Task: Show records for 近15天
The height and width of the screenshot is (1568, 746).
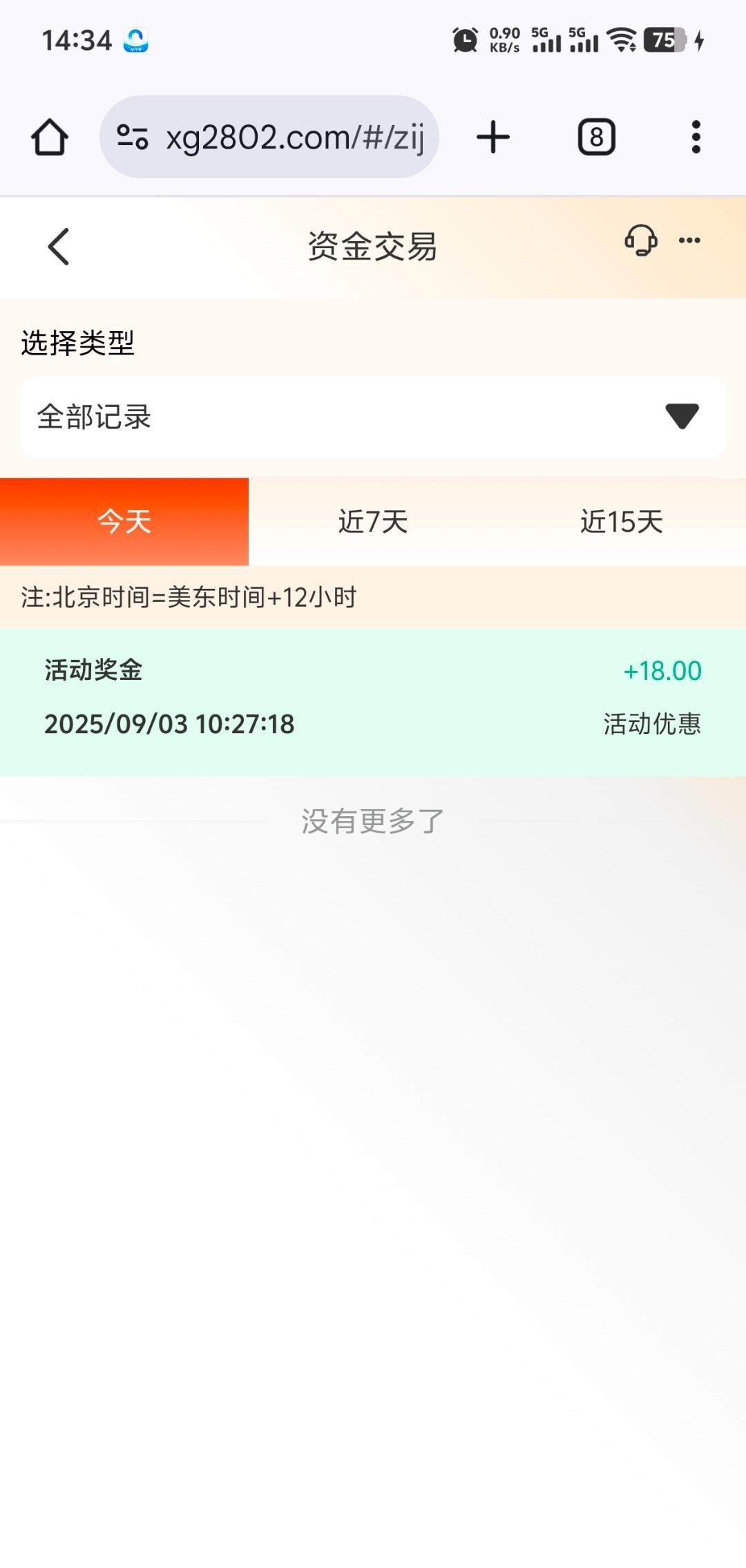Action: (622, 522)
